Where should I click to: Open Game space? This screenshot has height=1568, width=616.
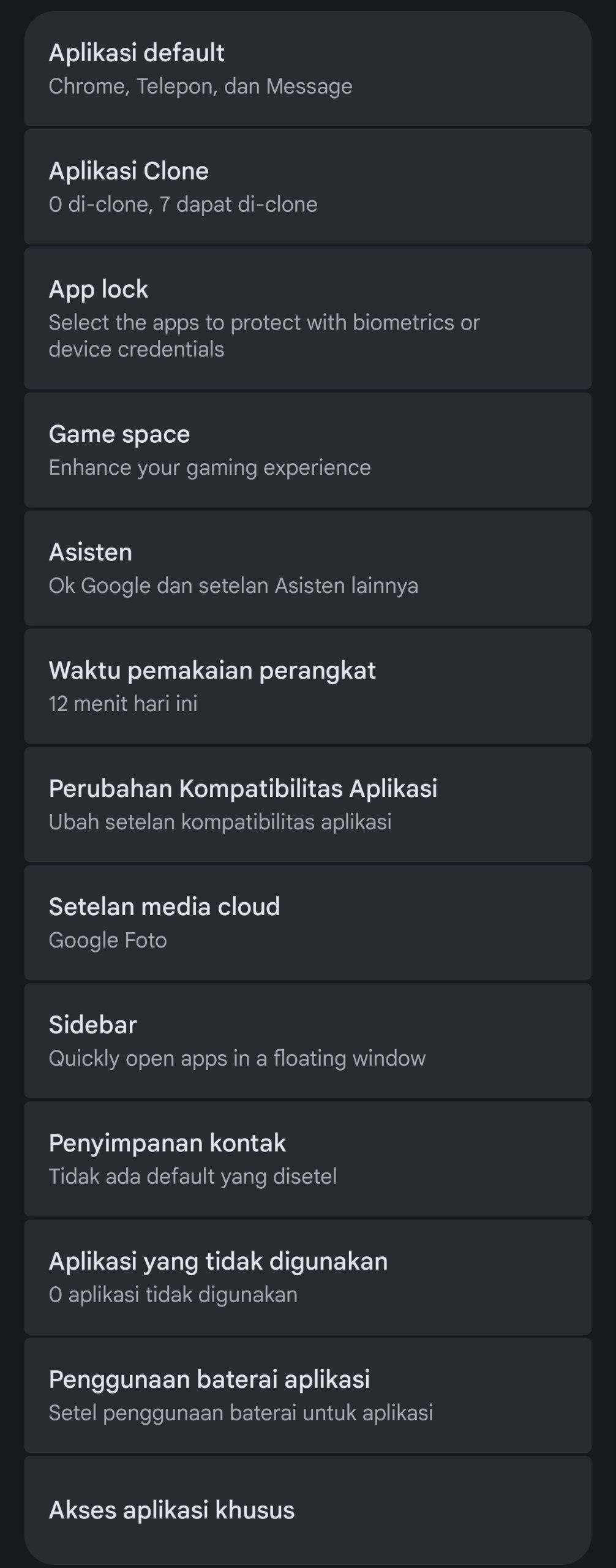click(307, 450)
